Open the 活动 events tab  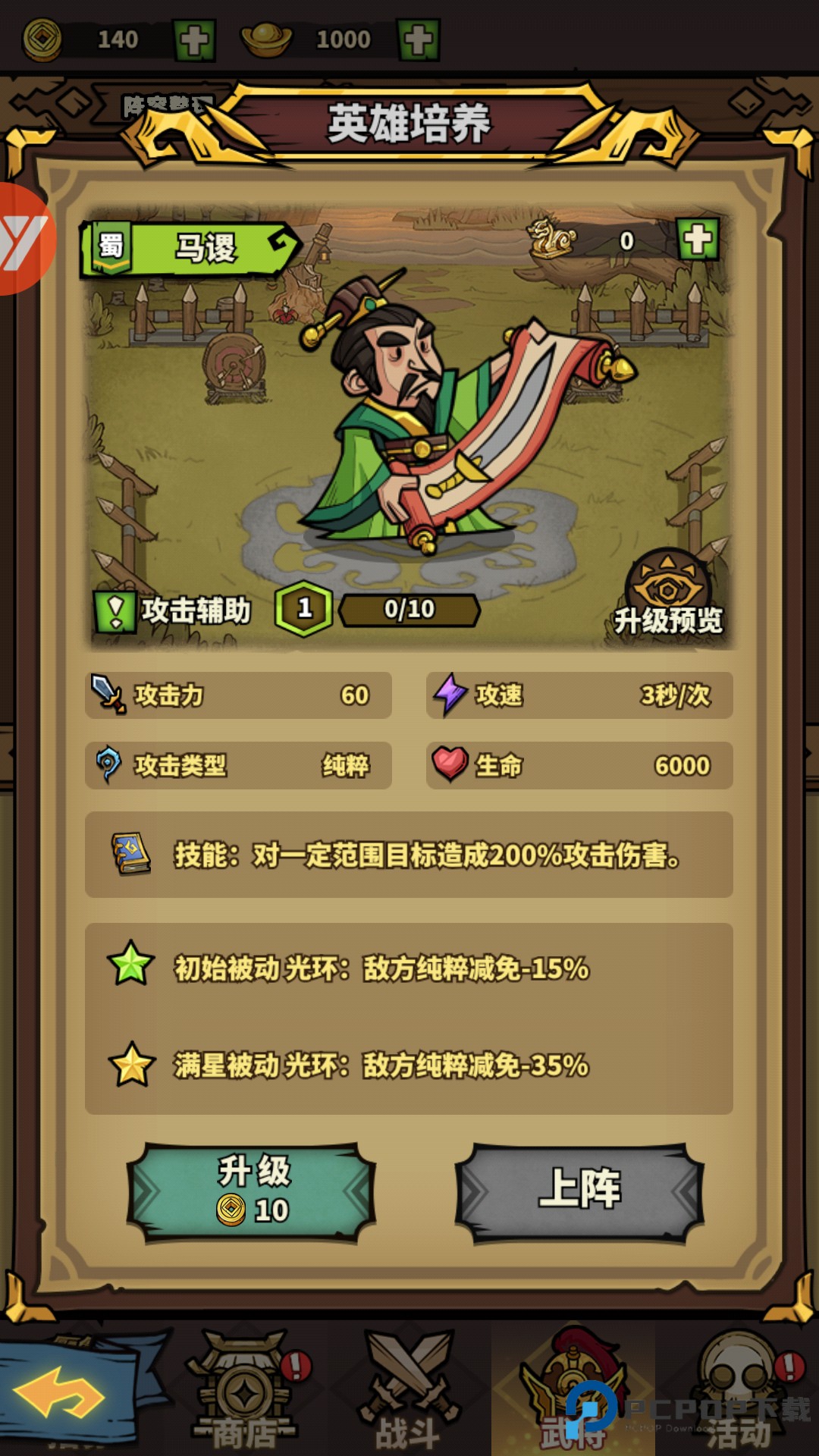pos(739,1394)
